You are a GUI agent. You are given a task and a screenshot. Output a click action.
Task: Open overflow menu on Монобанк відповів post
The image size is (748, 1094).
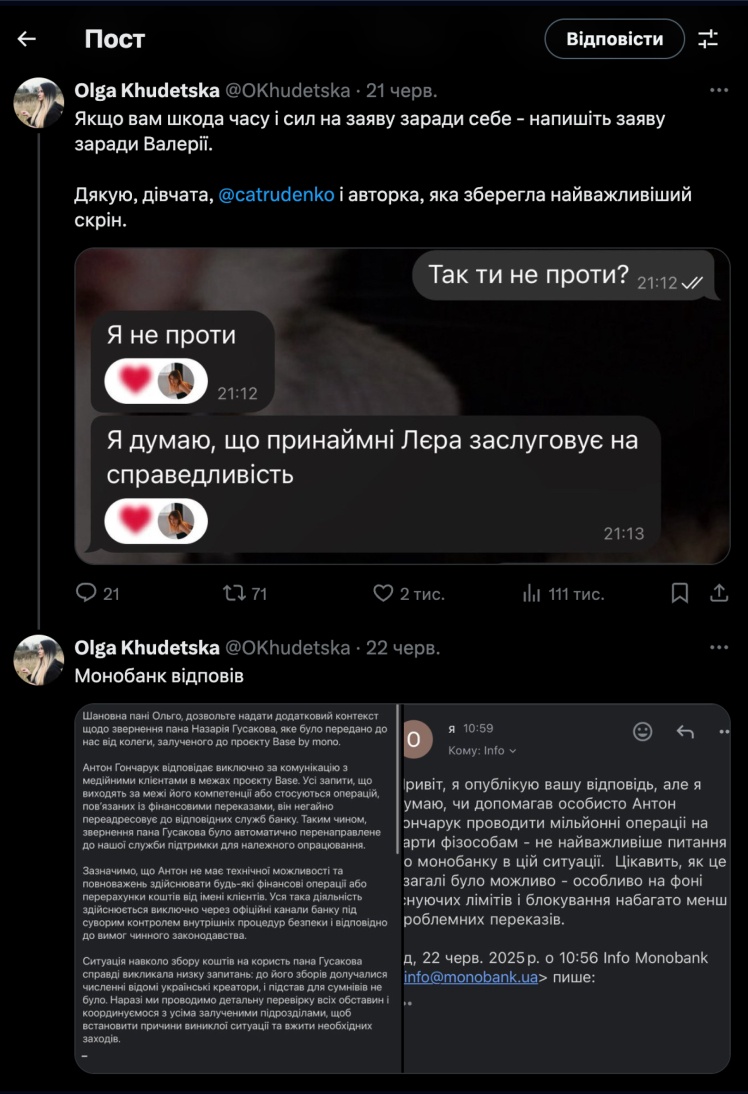click(718, 647)
